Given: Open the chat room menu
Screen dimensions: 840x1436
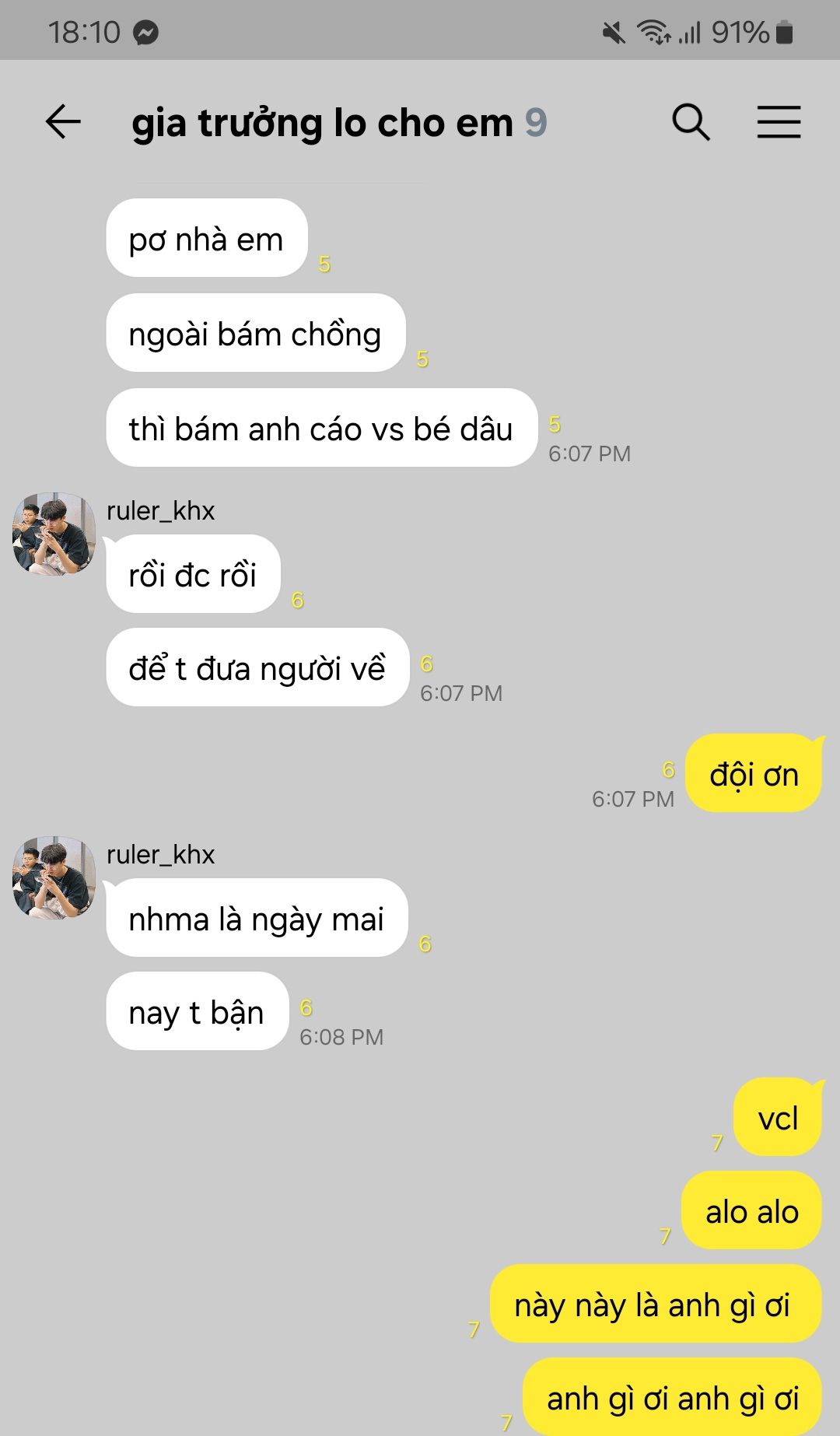Looking at the screenshot, I should [x=779, y=122].
